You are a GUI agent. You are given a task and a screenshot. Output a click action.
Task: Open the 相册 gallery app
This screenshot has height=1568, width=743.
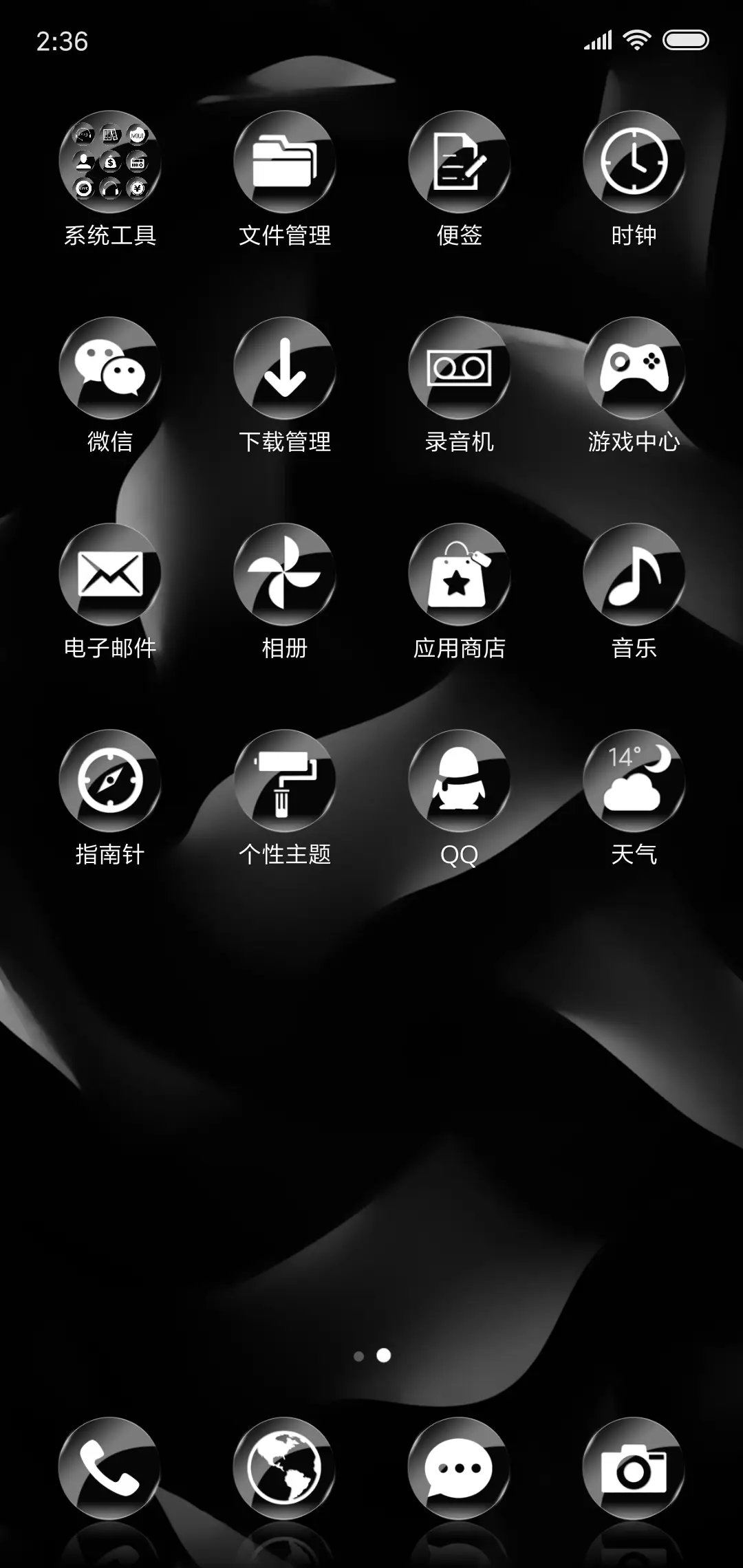(284, 574)
